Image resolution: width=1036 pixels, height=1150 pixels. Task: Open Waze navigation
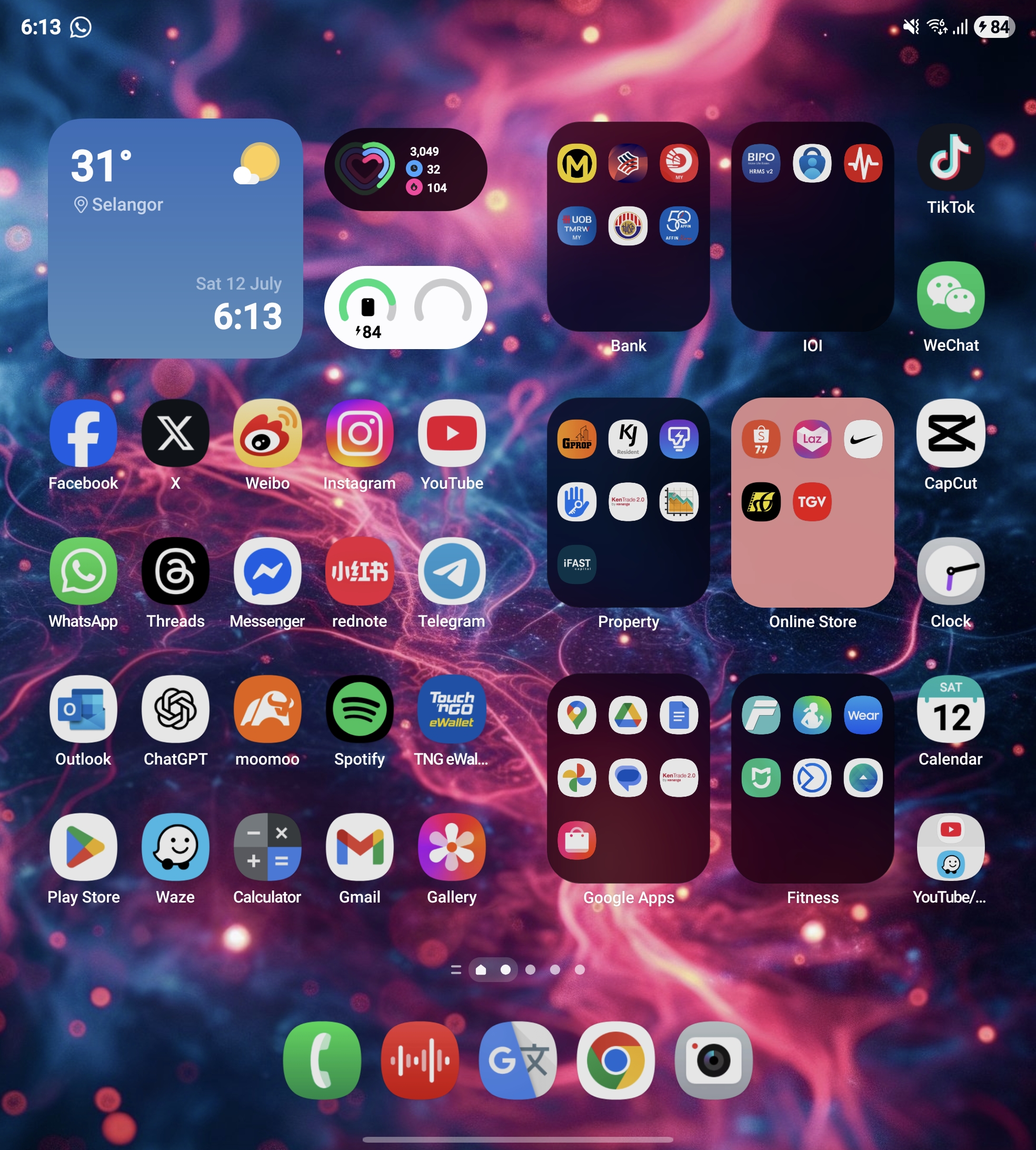click(x=175, y=847)
